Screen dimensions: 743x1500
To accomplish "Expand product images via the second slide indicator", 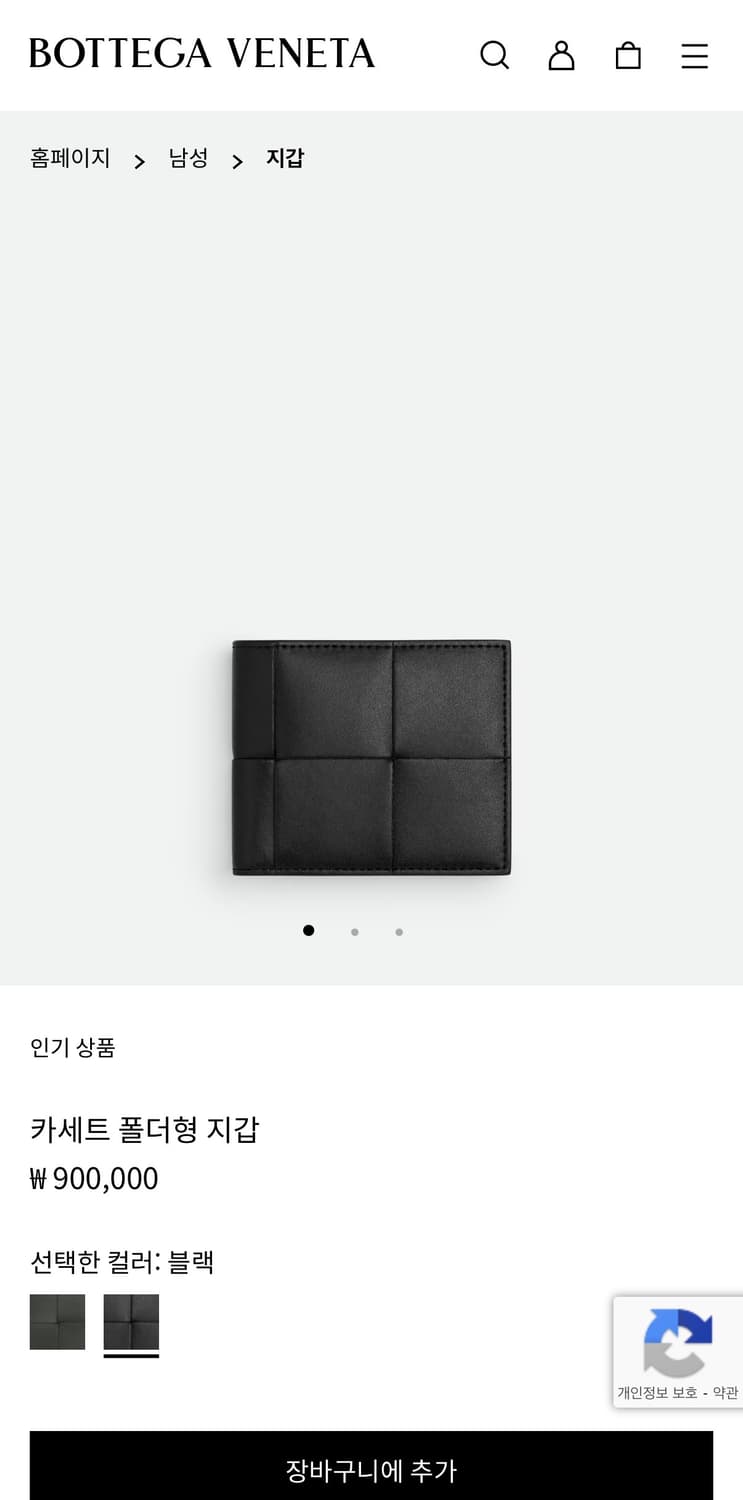I will (x=354, y=930).
